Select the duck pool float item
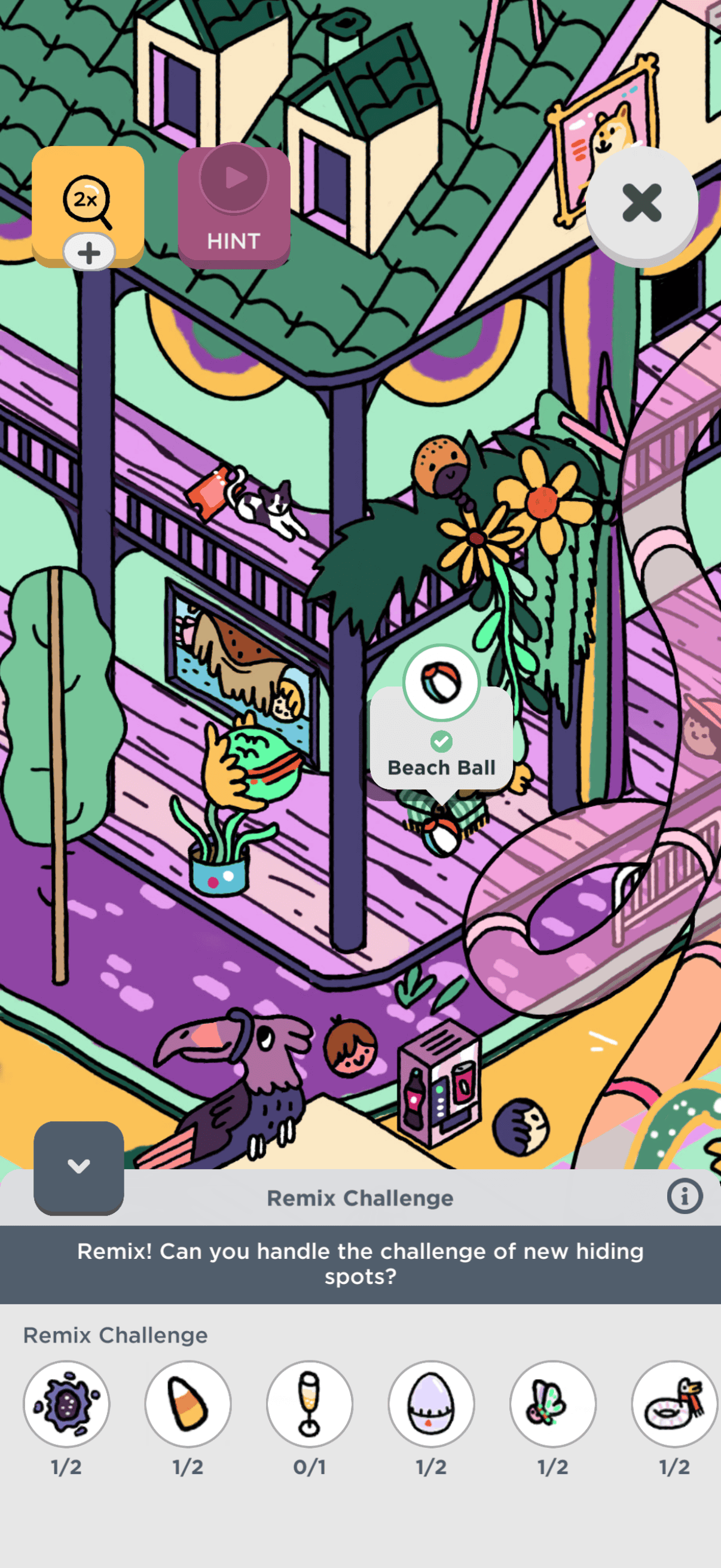This screenshot has height=1568, width=721. 674,1404
